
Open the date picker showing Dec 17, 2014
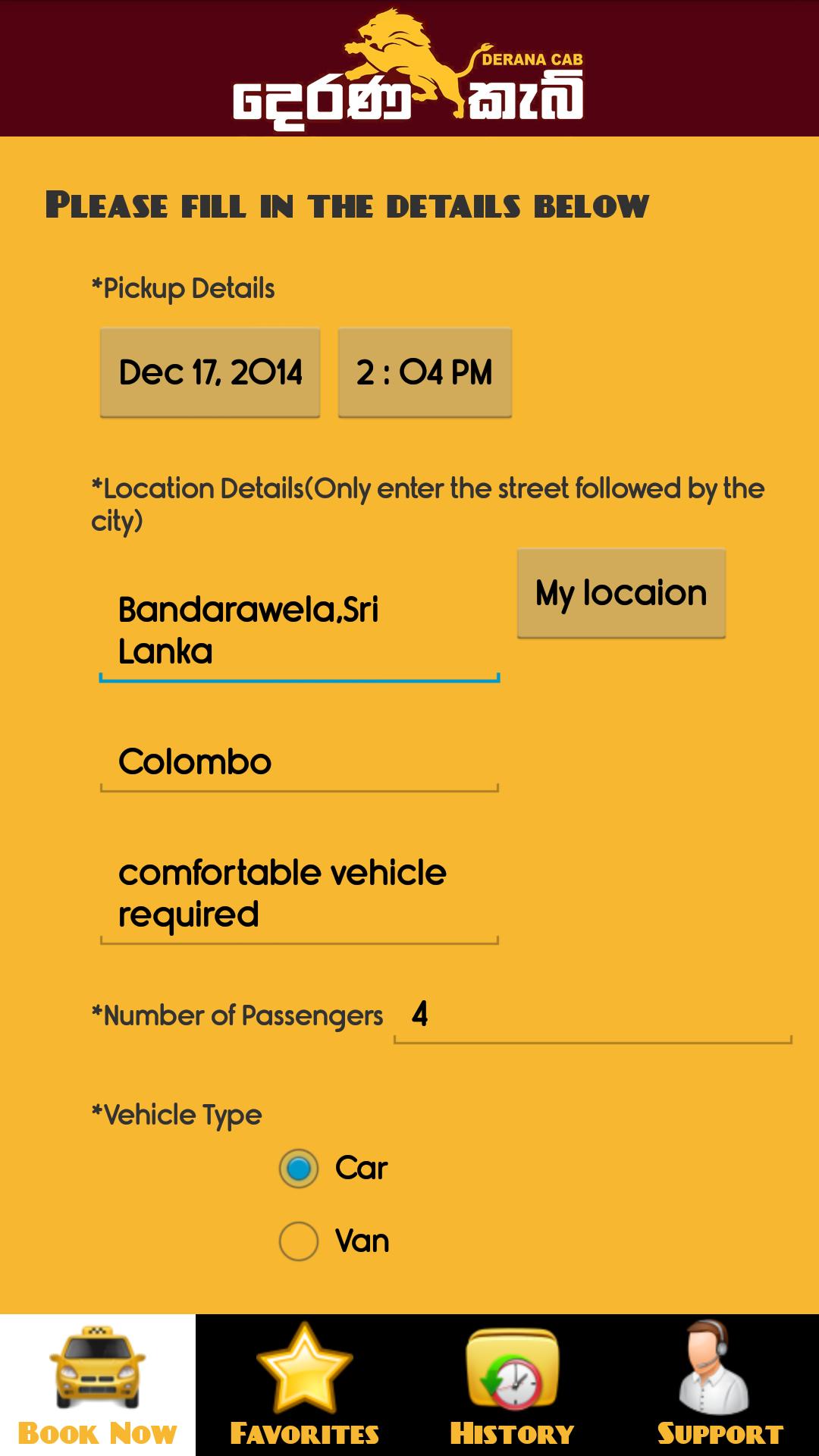tap(210, 372)
